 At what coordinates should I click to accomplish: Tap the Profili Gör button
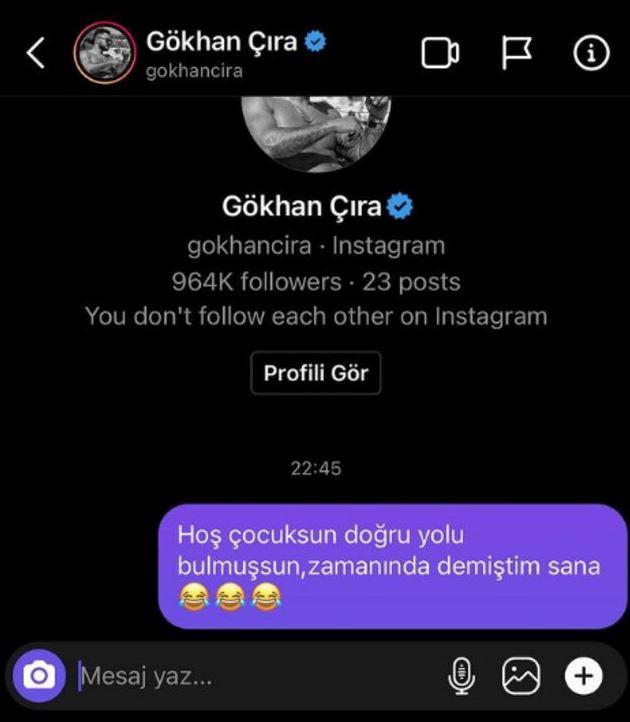315,374
